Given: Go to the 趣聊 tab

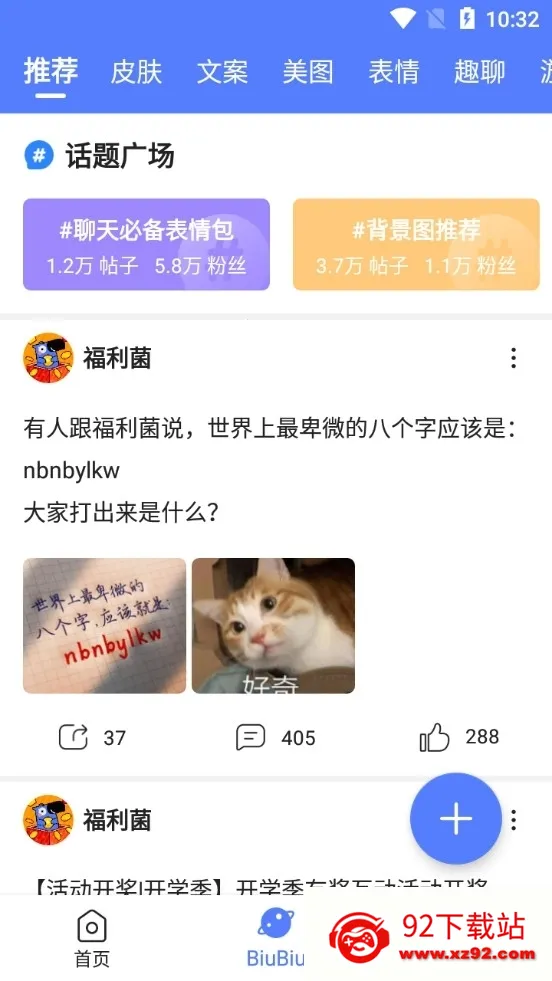Looking at the screenshot, I should coord(479,72).
